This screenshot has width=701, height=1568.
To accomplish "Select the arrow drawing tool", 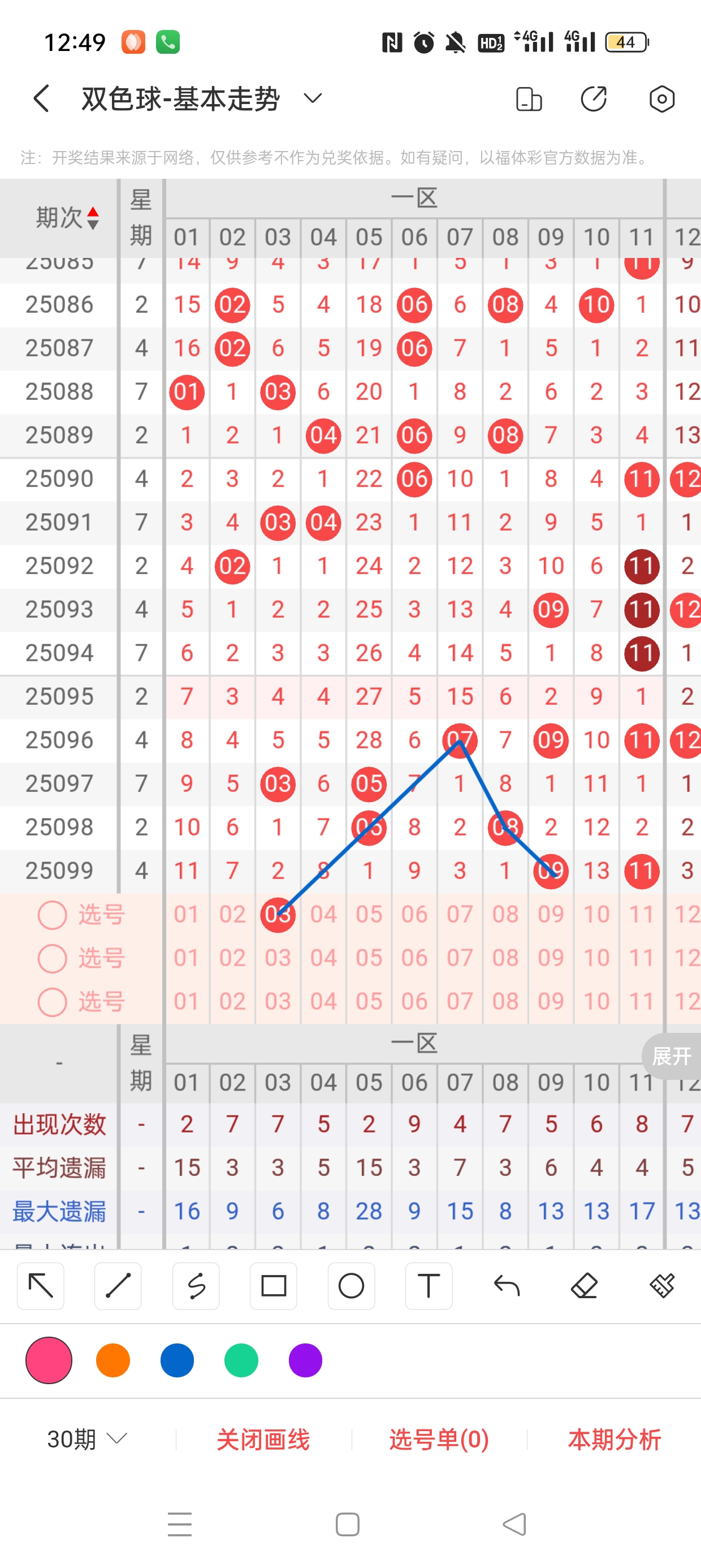I will coord(41,1286).
